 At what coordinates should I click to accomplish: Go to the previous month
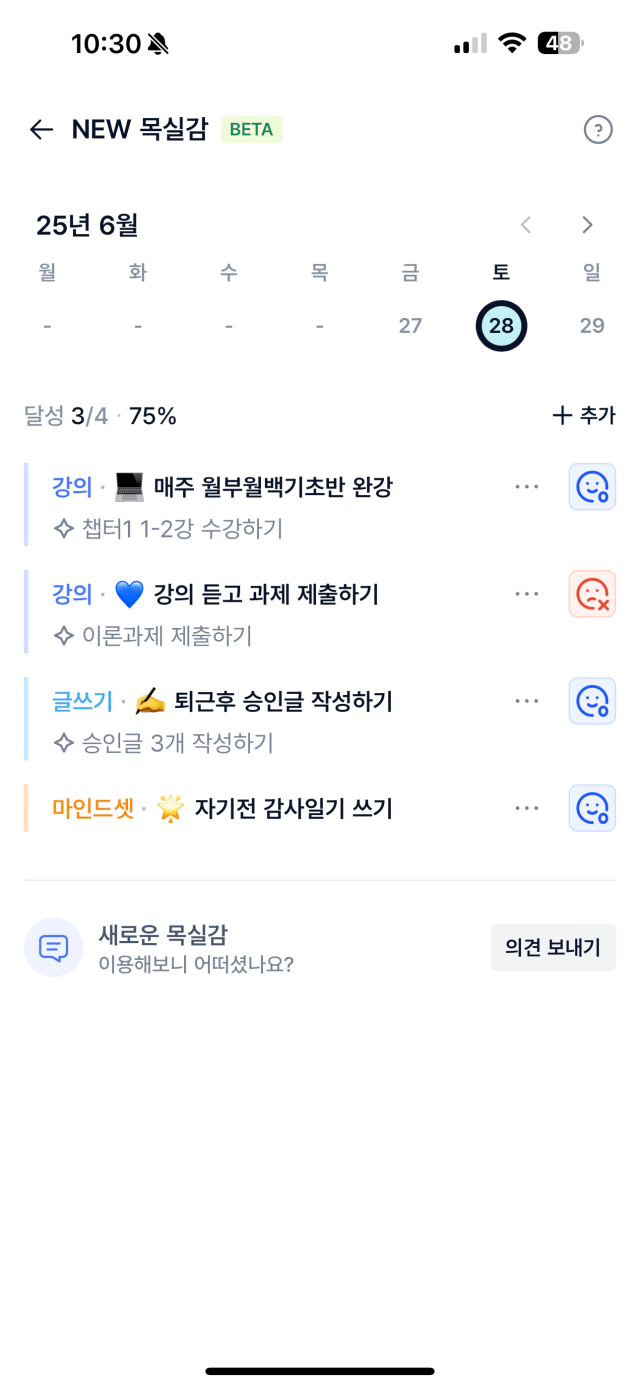(x=526, y=225)
